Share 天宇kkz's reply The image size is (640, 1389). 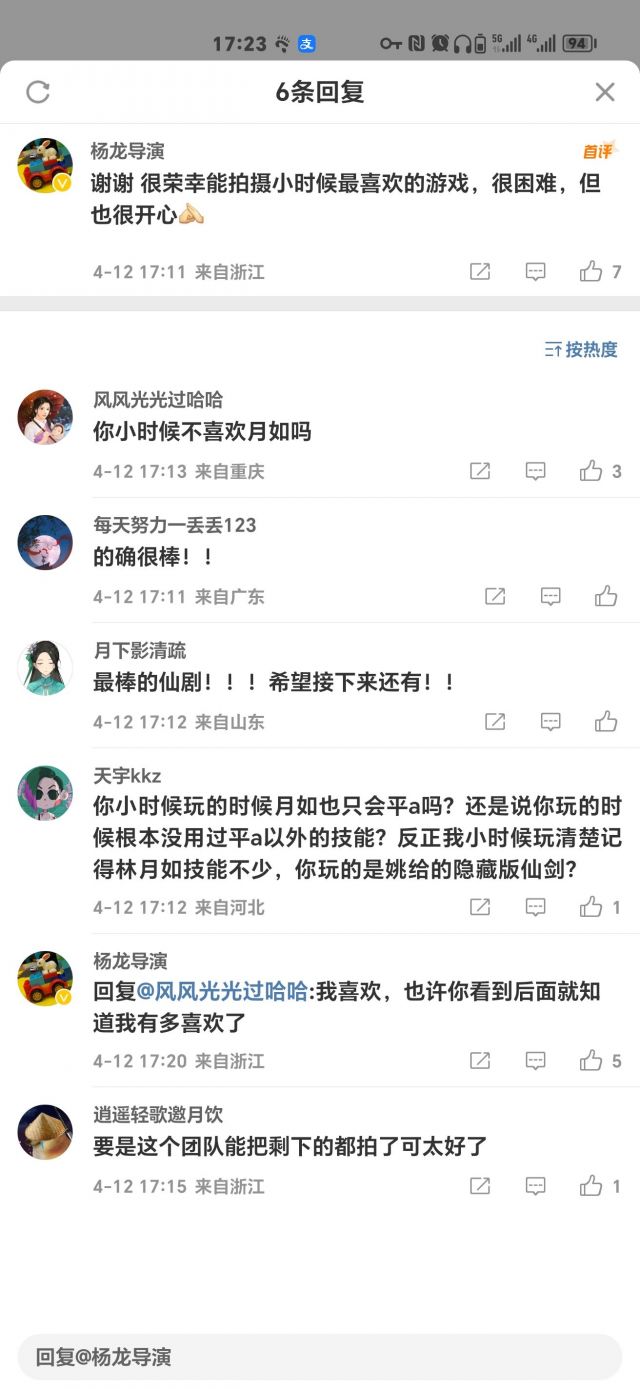(480, 907)
